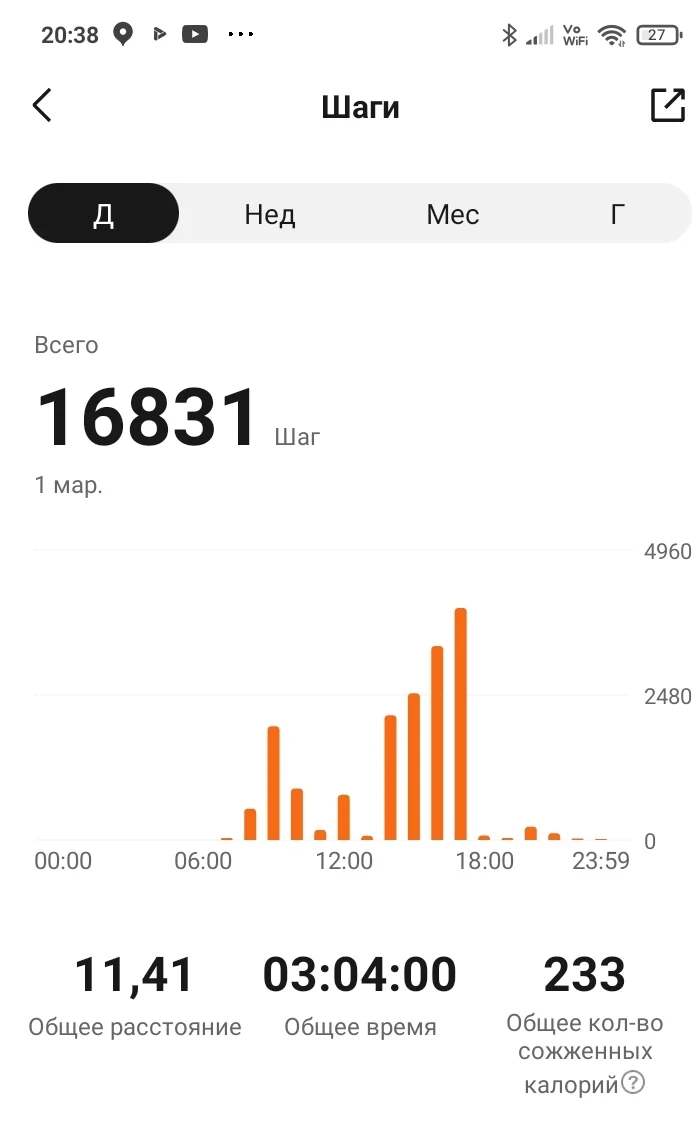Open the burned calories help icon
The image size is (697, 1148).
pos(633,1083)
